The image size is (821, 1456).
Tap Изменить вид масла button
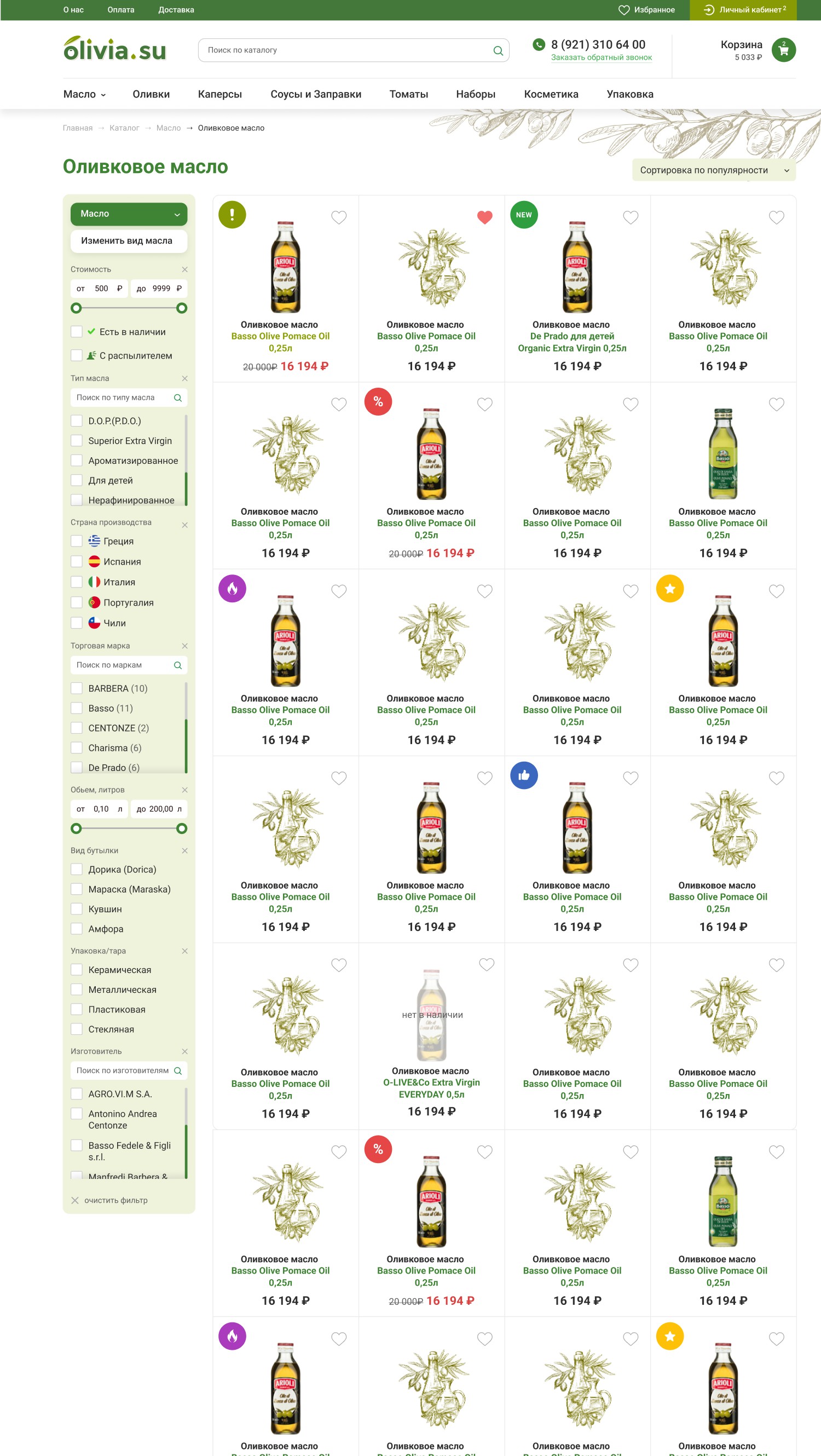[128, 241]
